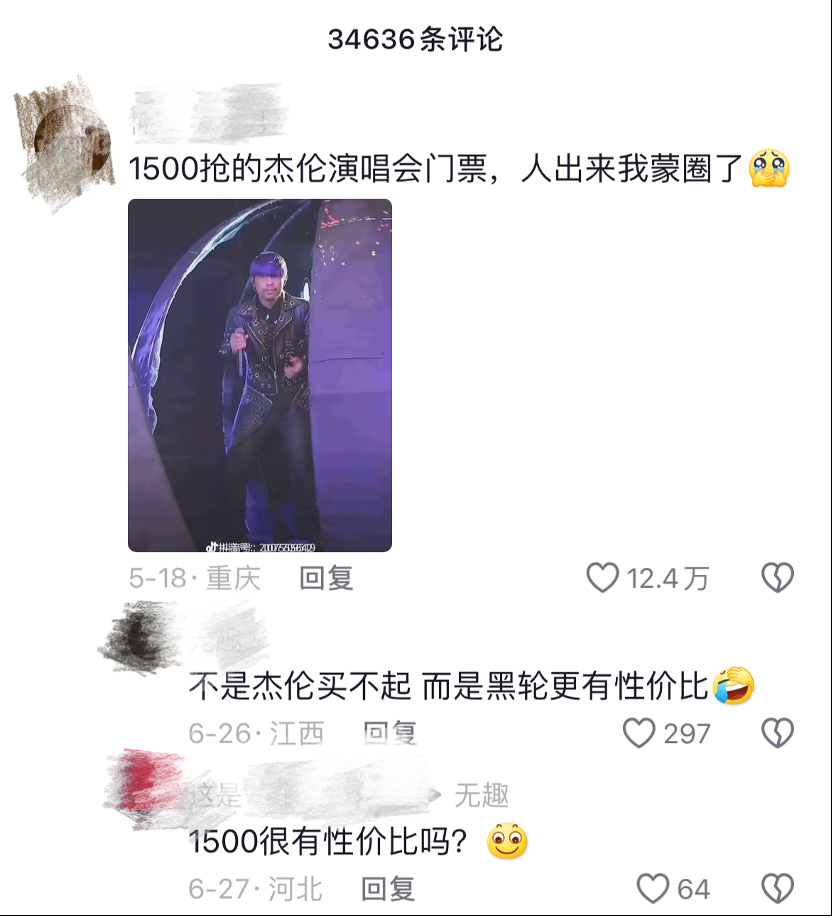Screen dimensions: 832x916
Task: Reply to the 江西 comment dated 6-26
Action: pyautogui.click(x=389, y=733)
